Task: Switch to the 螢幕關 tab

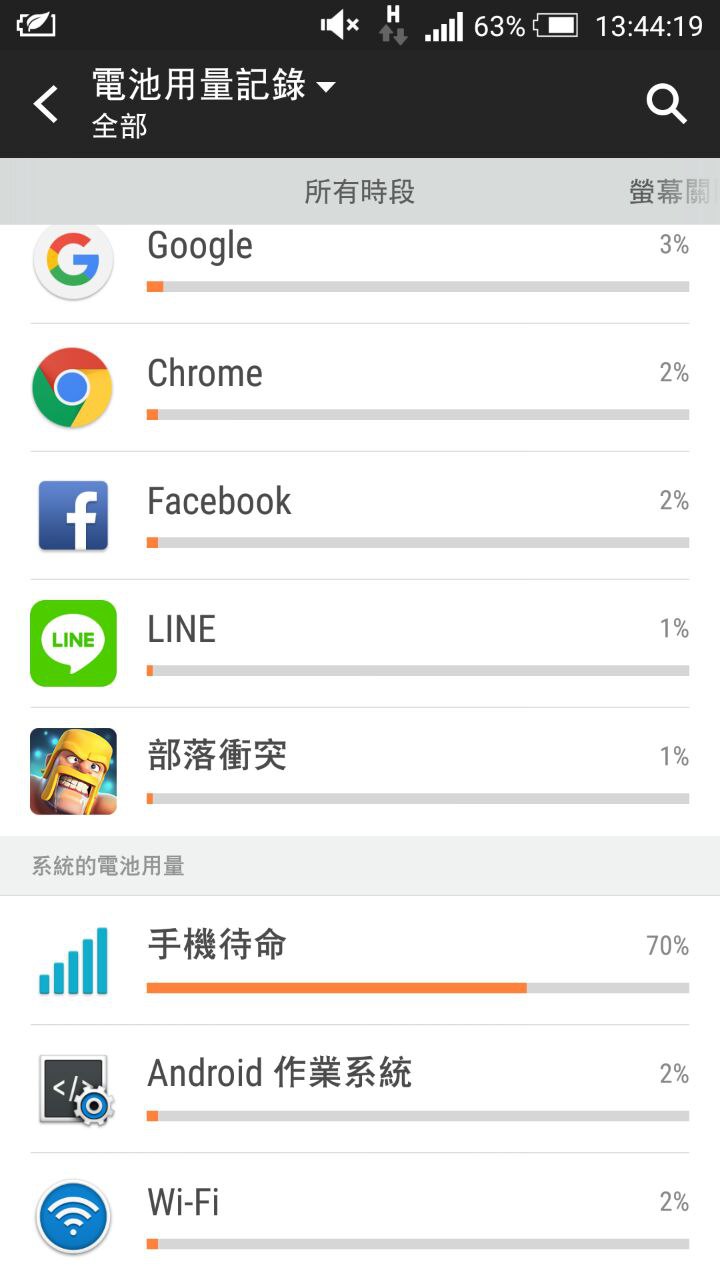Action: [x=668, y=192]
